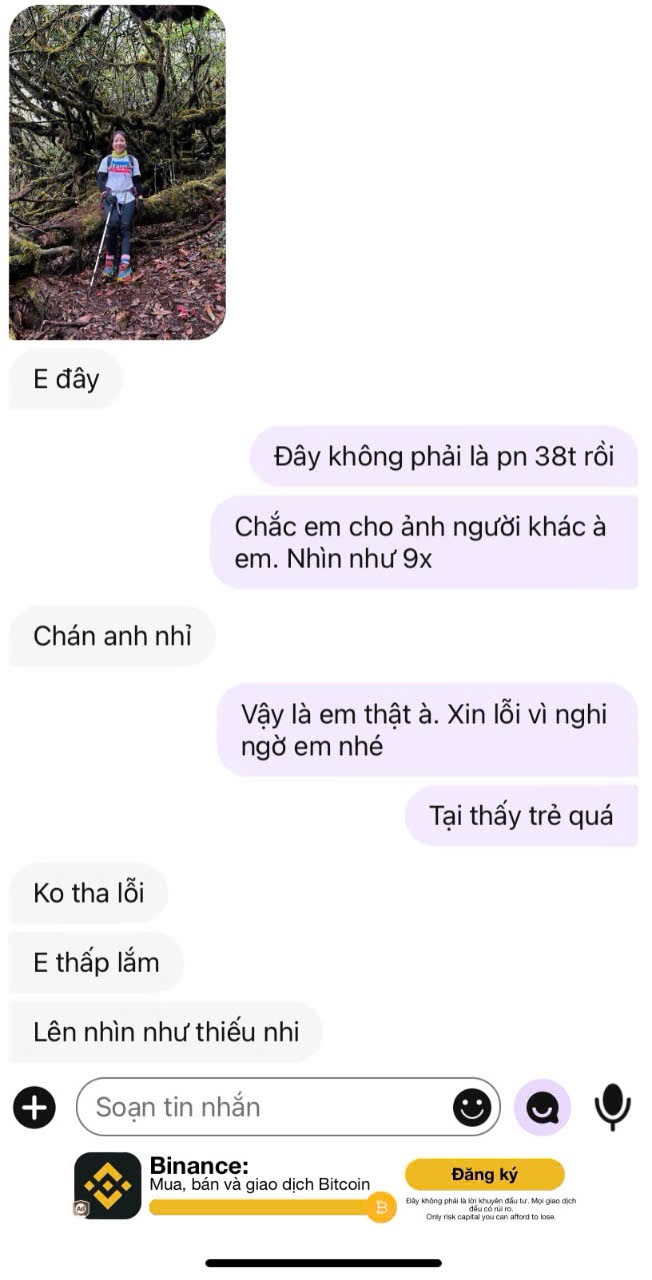This screenshot has width=652, height=1280.
Task: Record a voice message with microphone
Action: (612, 1107)
